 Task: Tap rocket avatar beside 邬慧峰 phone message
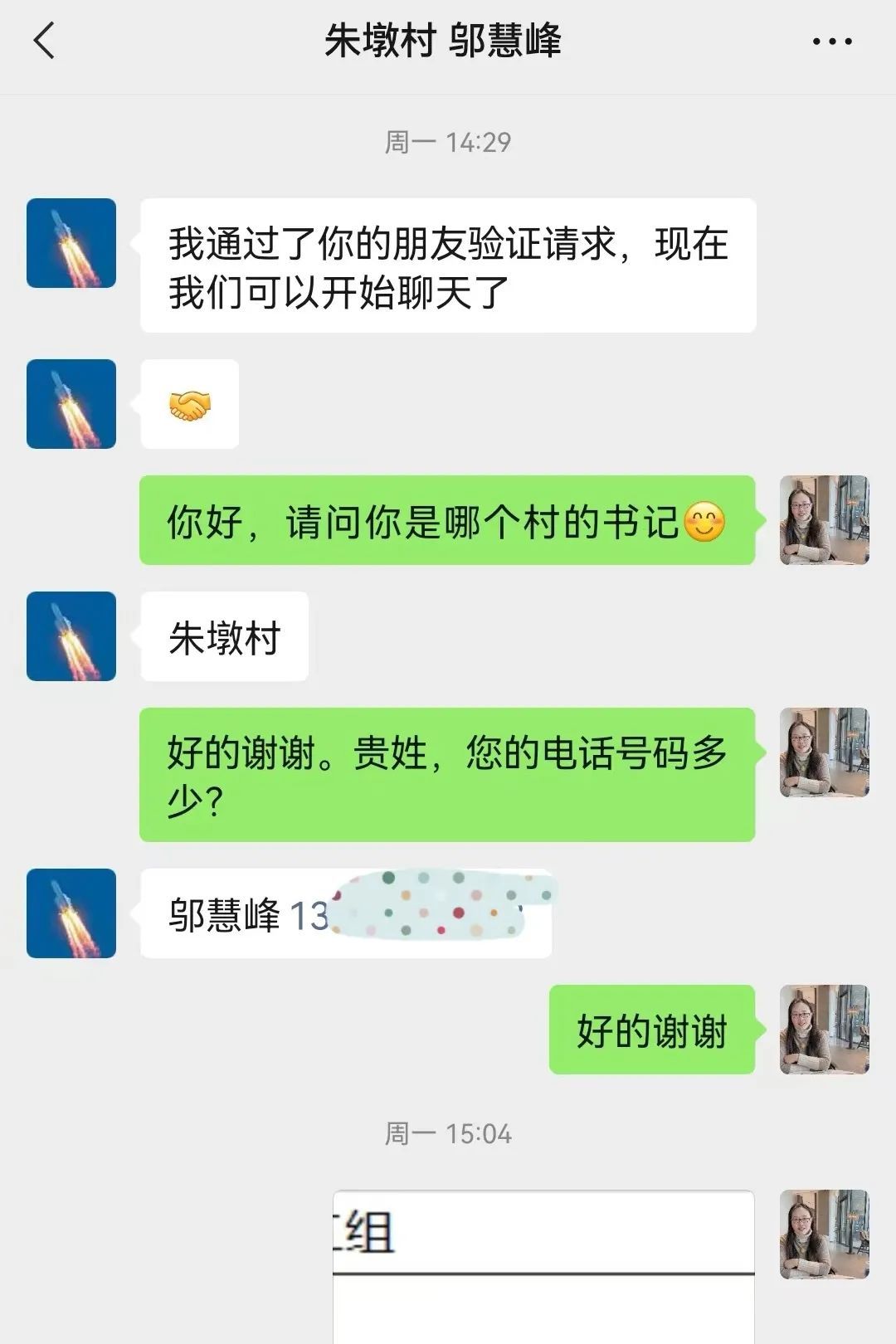coord(71,913)
